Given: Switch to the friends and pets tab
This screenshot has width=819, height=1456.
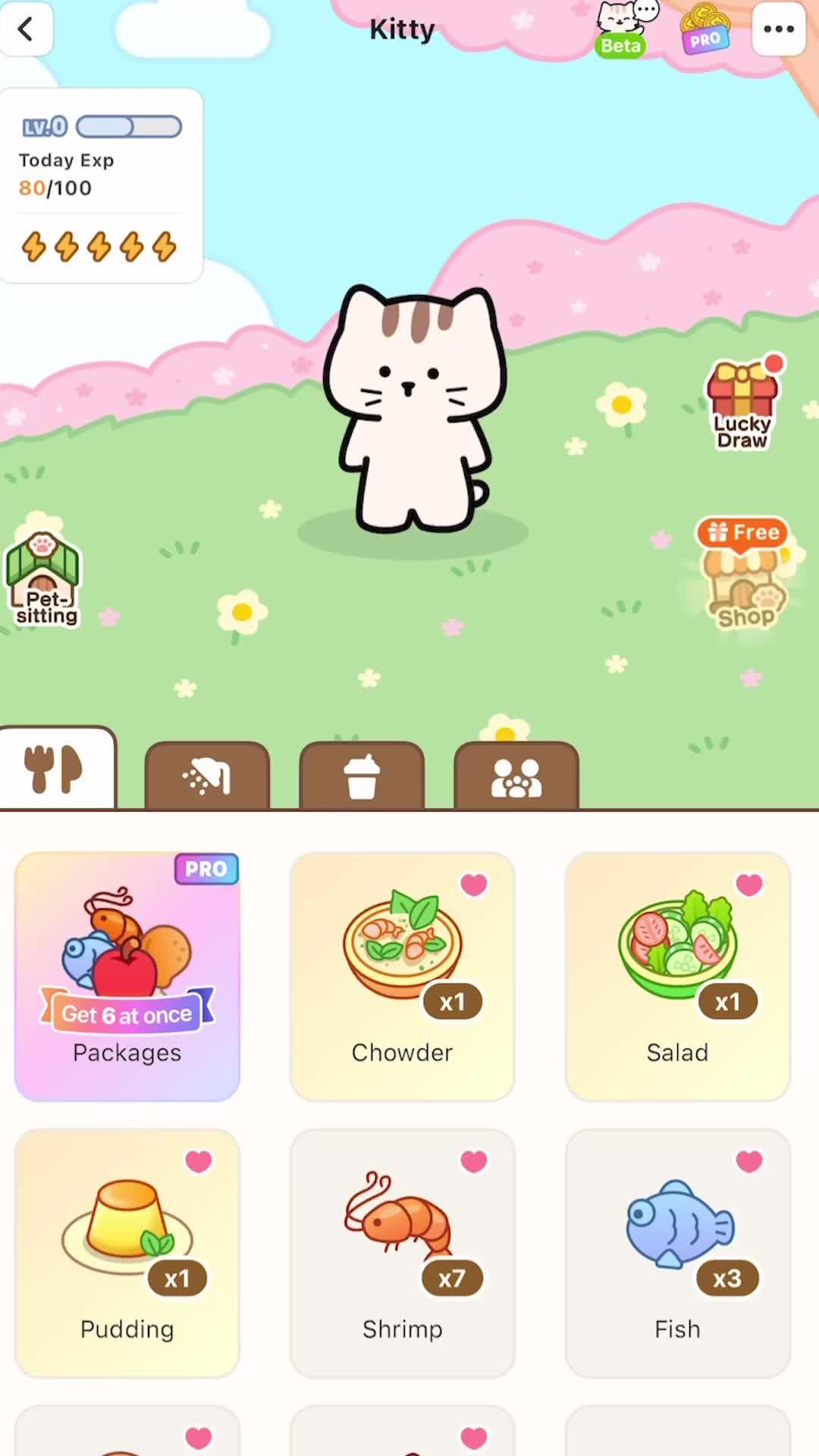Looking at the screenshot, I should click(516, 776).
